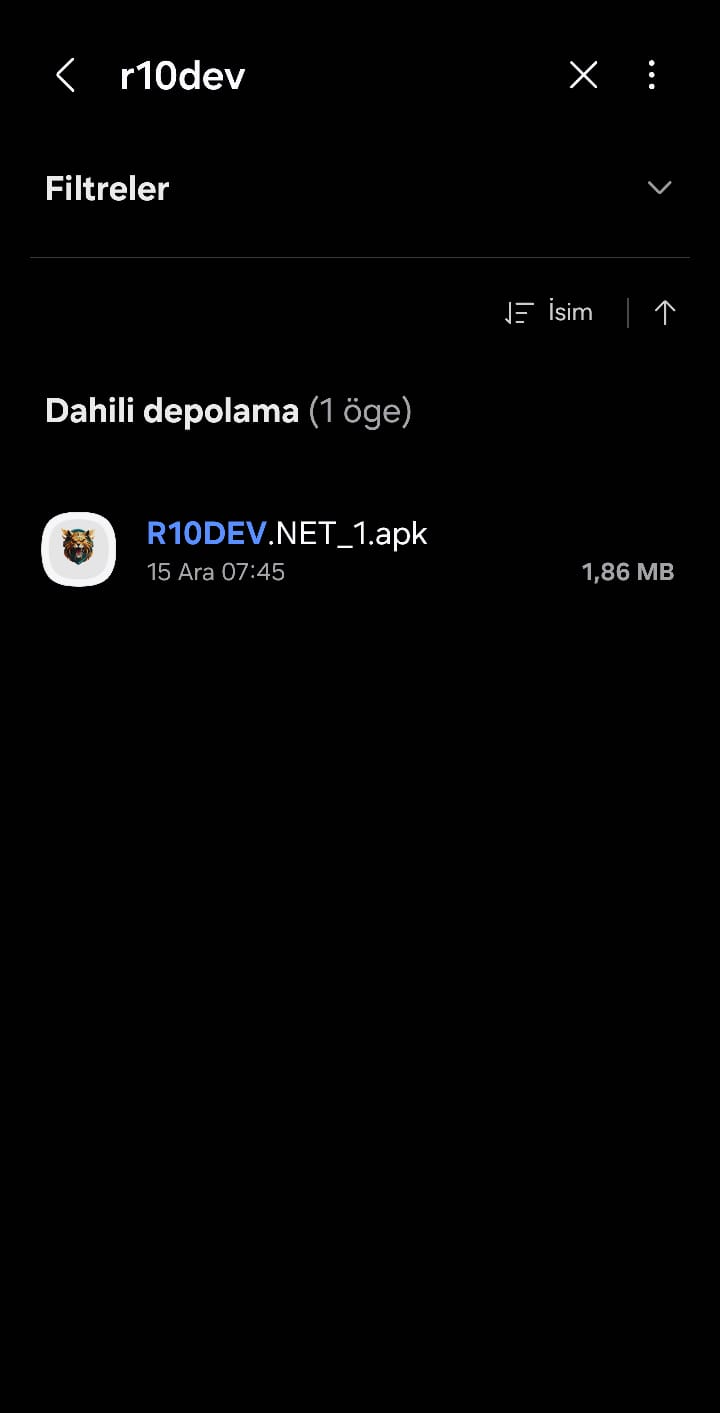Tap the back arrow to leave search
Screen dimensions: 720x1413
click(64, 75)
